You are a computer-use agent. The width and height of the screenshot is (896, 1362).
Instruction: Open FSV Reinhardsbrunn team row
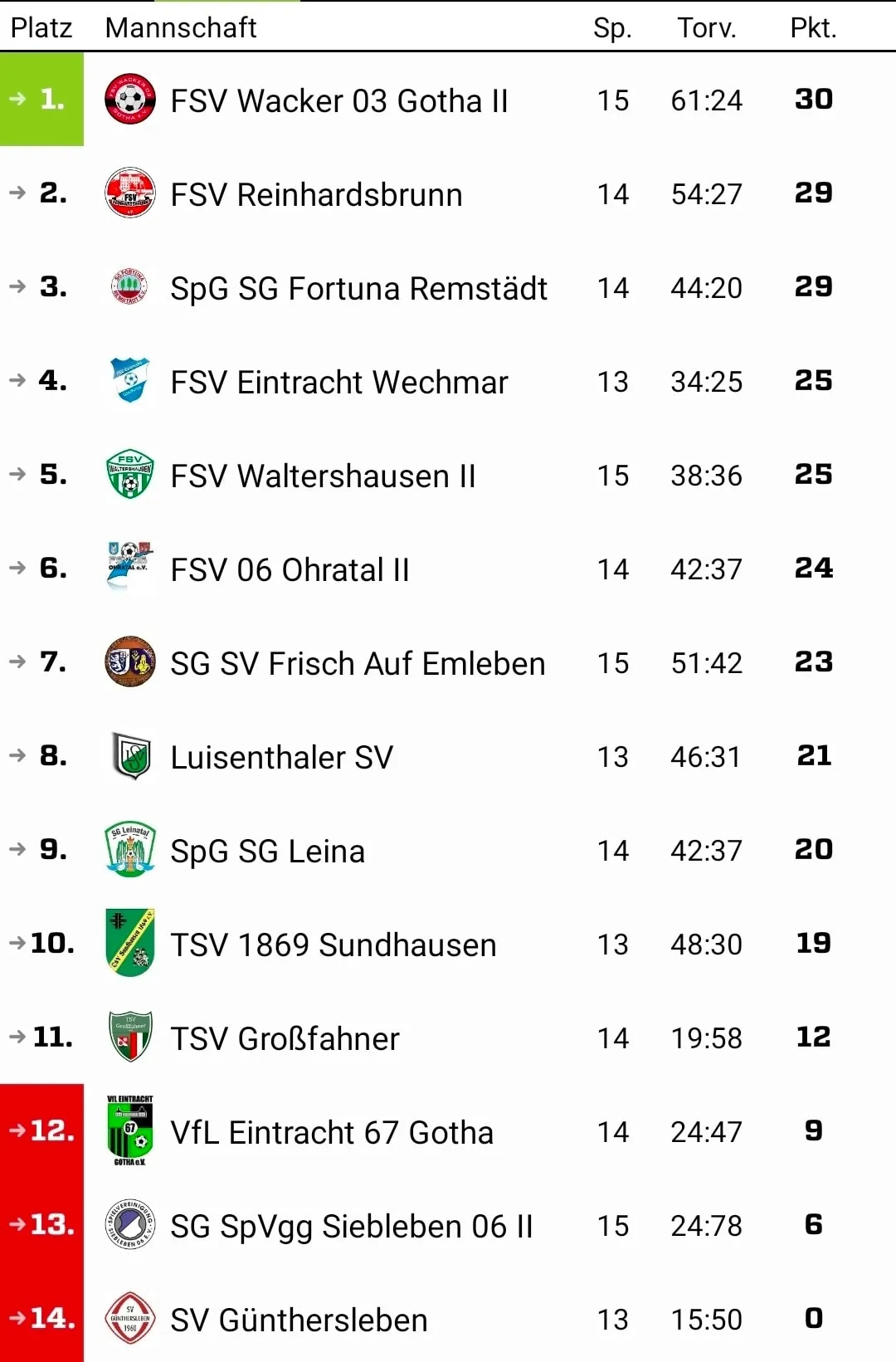pyautogui.click(x=316, y=195)
